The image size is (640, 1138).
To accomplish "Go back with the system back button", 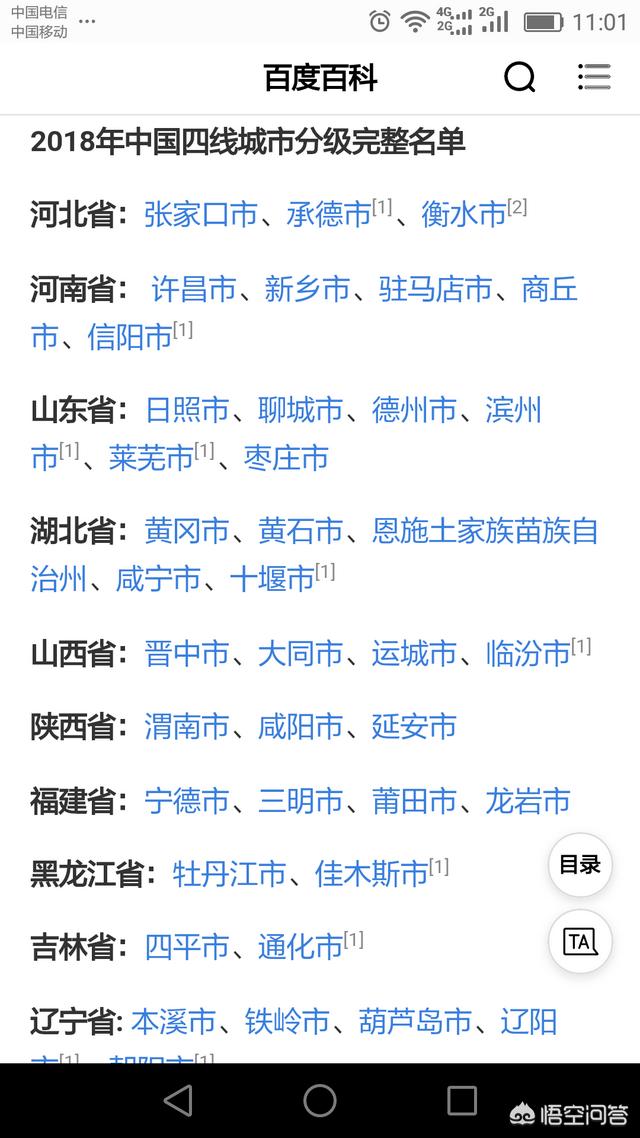I will pyautogui.click(x=178, y=1101).
